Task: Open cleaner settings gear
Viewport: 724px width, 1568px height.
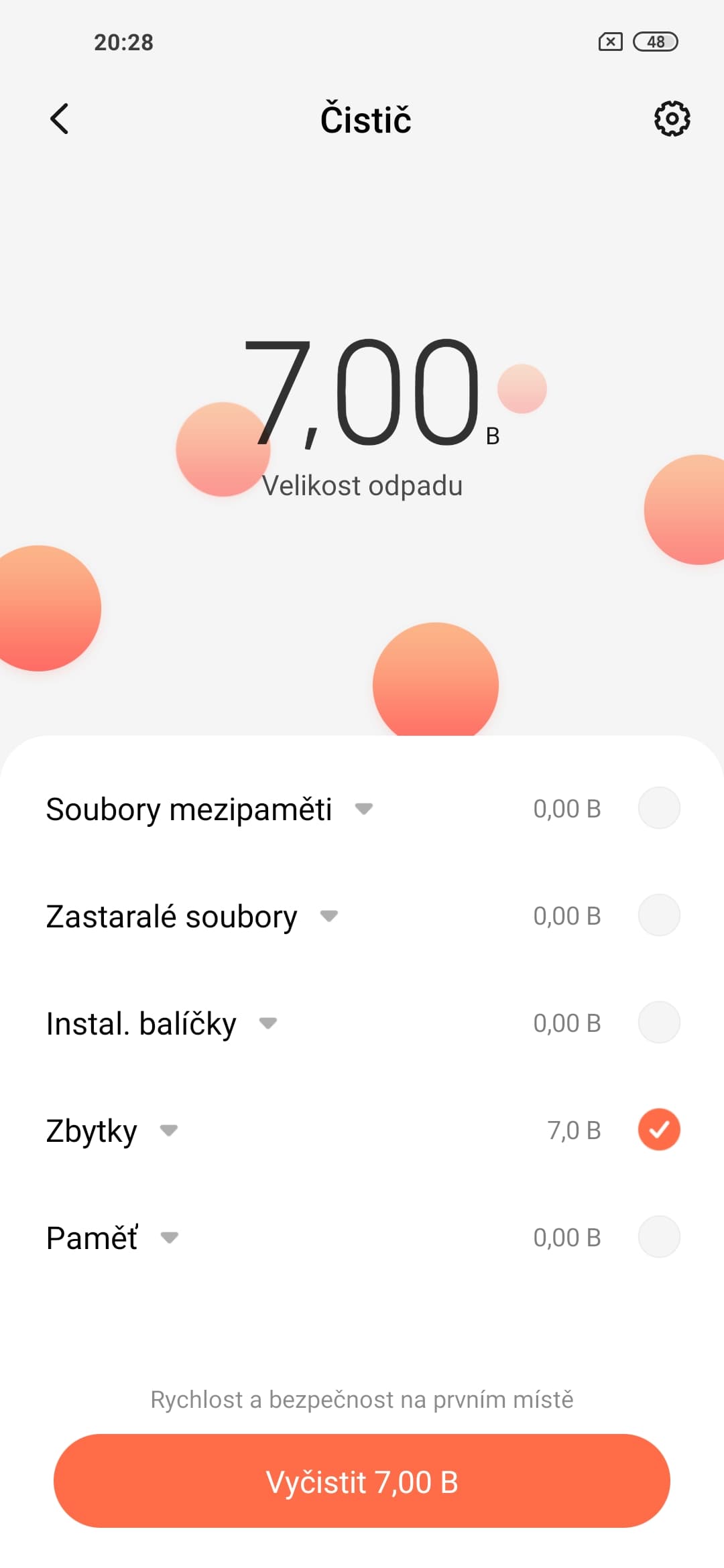Action: pyautogui.click(x=672, y=119)
